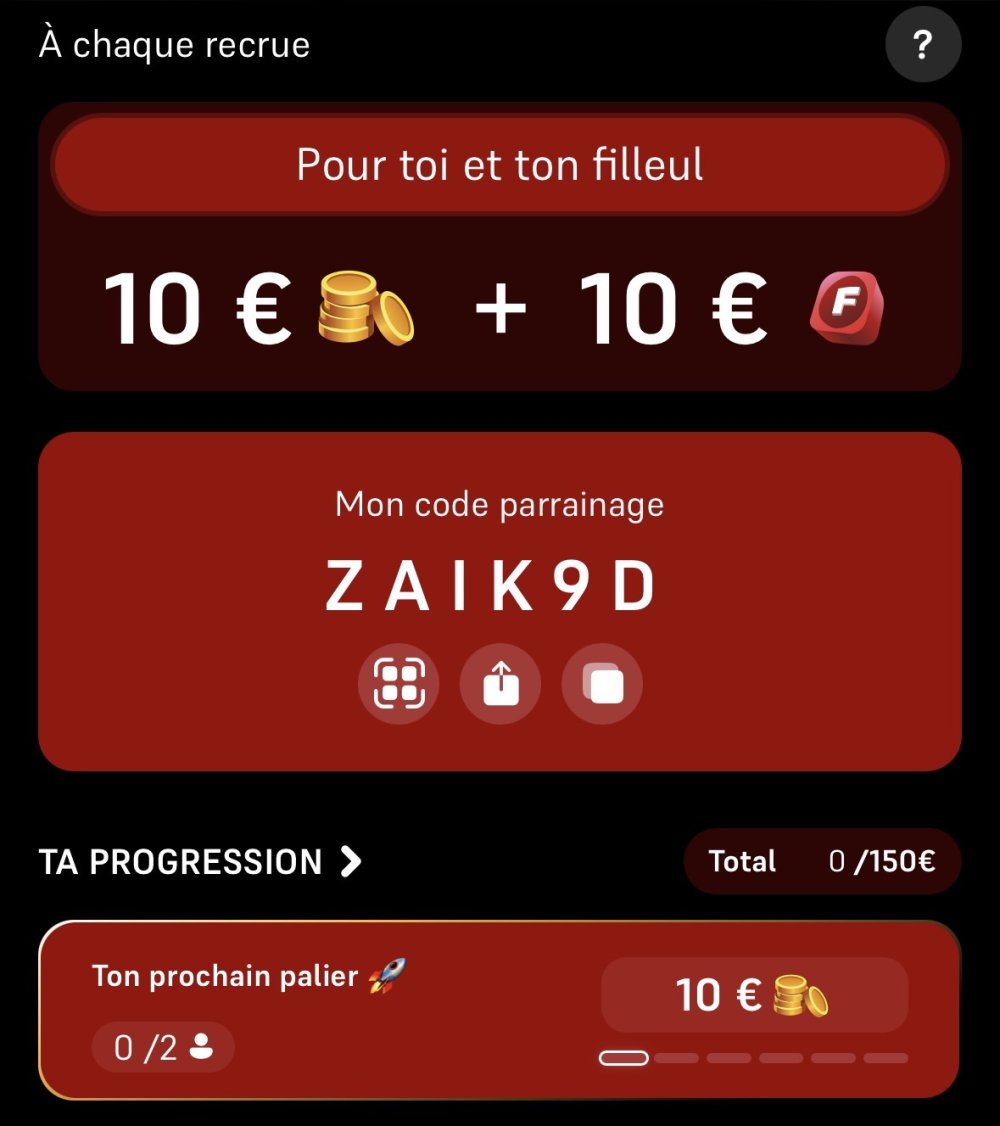
Task: Share the referral code ZAIK9D
Action: (500, 684)
